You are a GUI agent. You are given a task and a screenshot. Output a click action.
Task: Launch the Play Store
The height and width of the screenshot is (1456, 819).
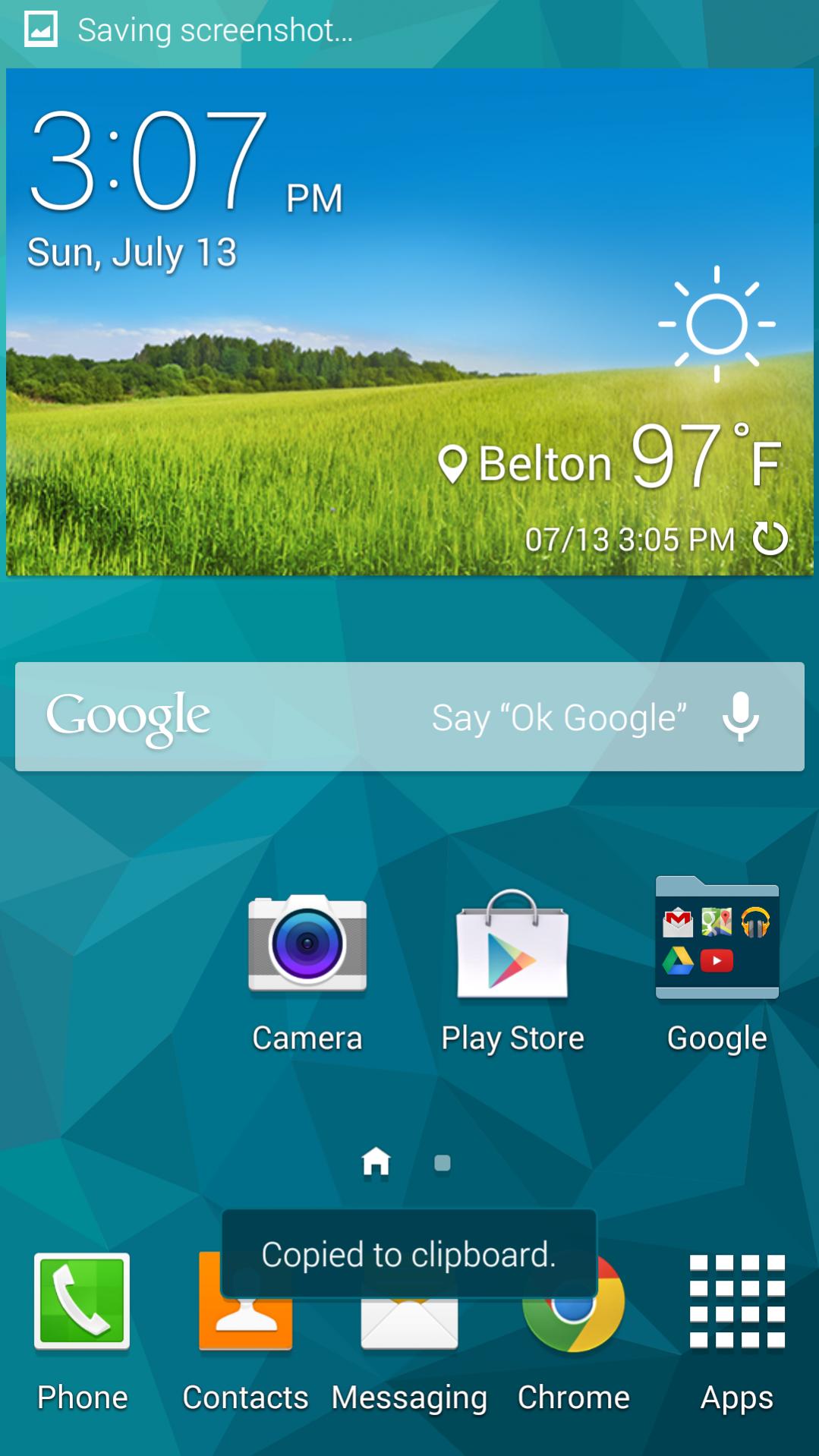click(512, 945)
